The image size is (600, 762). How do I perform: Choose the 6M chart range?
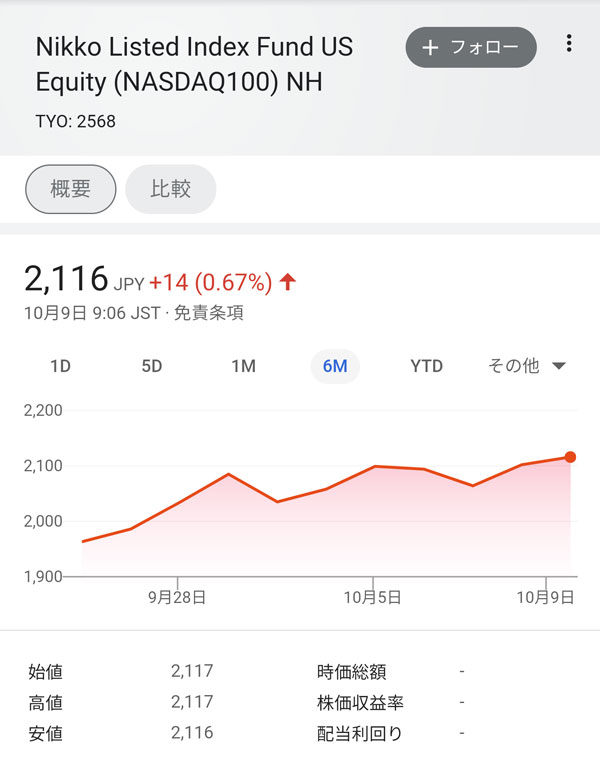[335, 366]
